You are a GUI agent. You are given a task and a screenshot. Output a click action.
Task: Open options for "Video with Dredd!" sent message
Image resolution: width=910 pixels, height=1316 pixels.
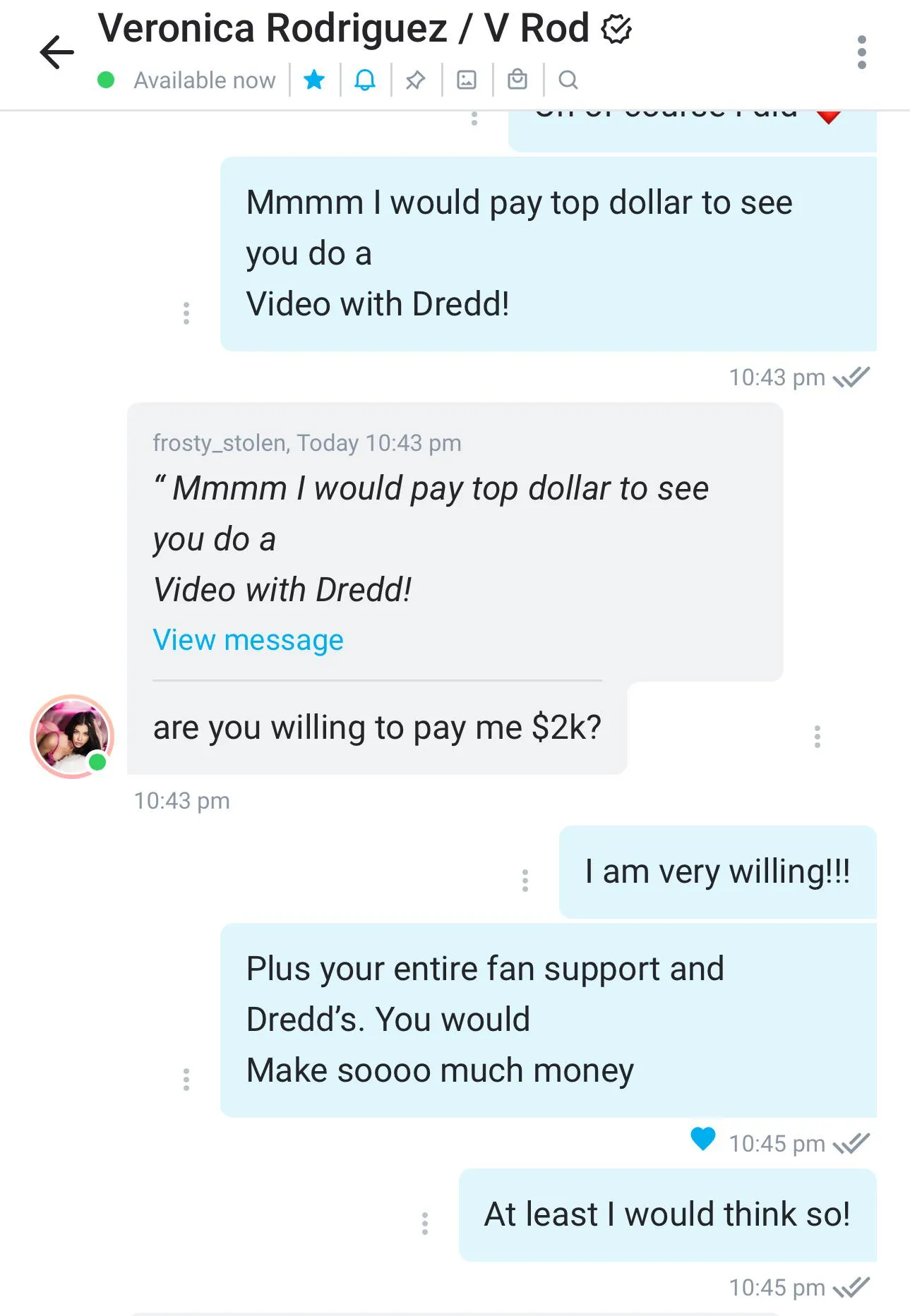pos(186,313)
